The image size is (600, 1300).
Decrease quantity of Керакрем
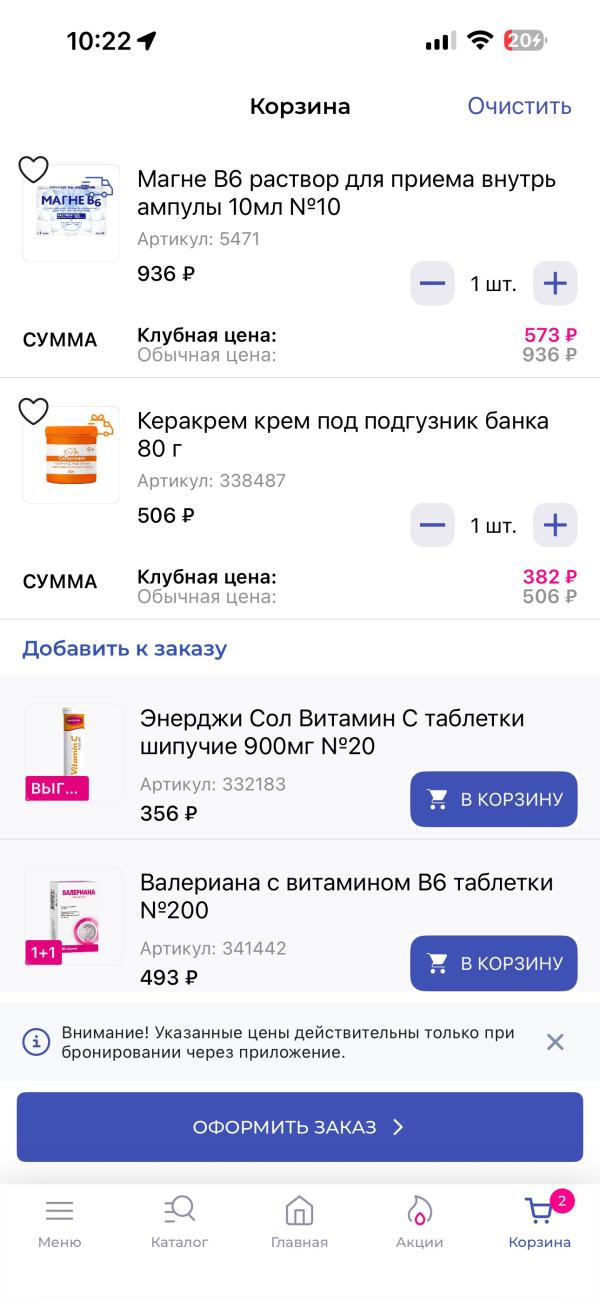[432, 525]
